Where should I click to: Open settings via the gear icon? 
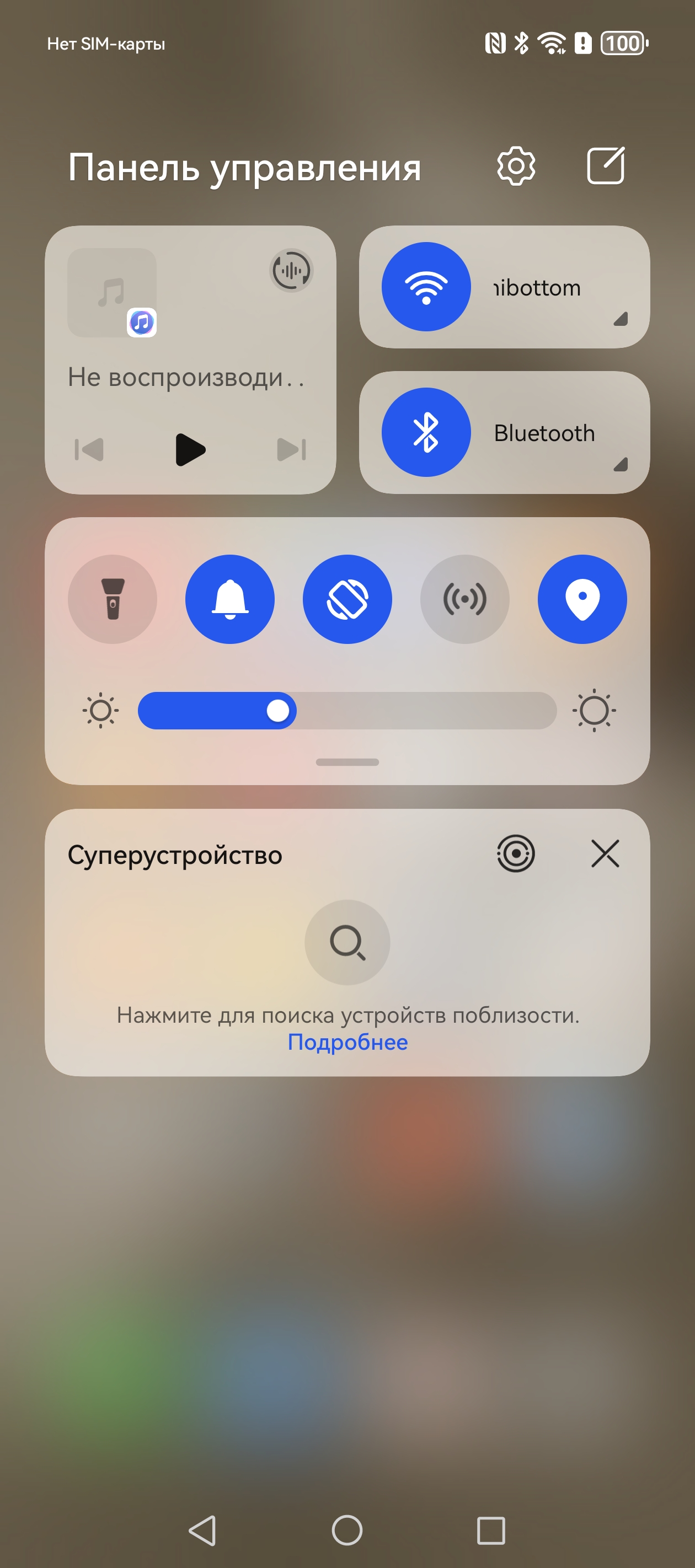(516, 165)
